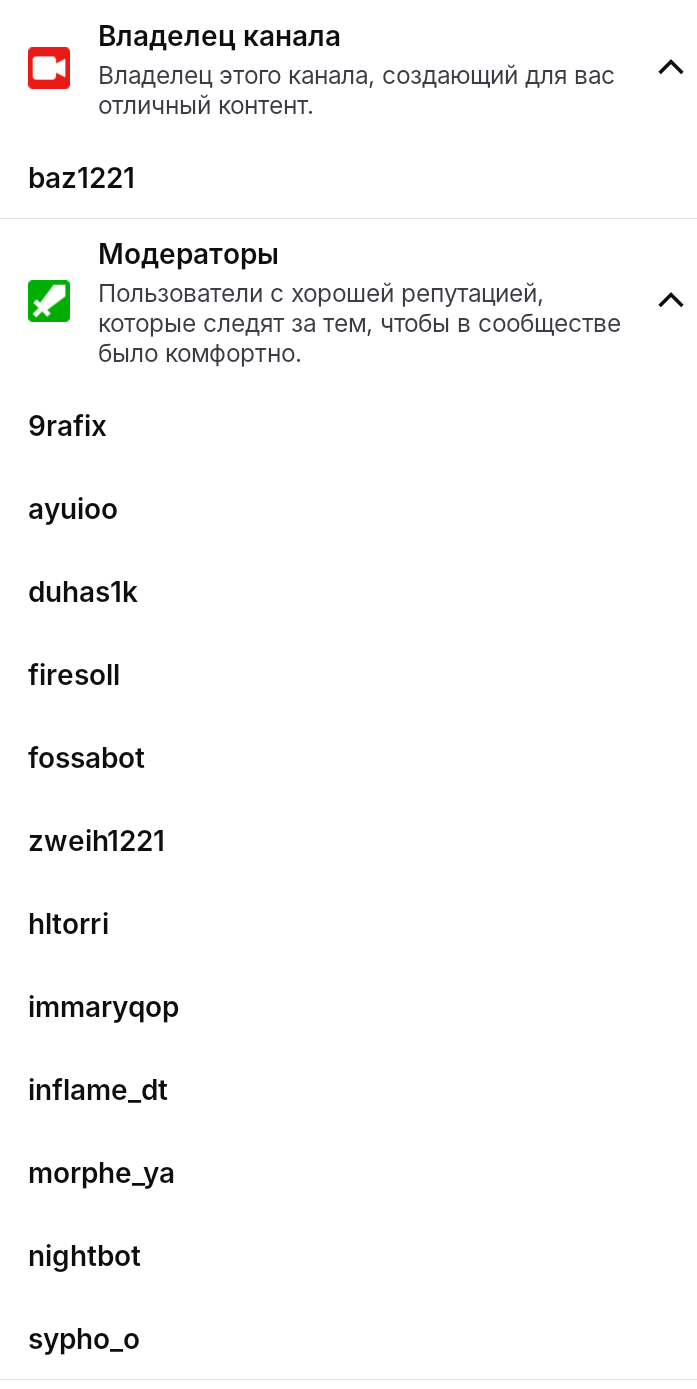Tap moderator firesoll

pyautogui.click(x=74, y=676)
